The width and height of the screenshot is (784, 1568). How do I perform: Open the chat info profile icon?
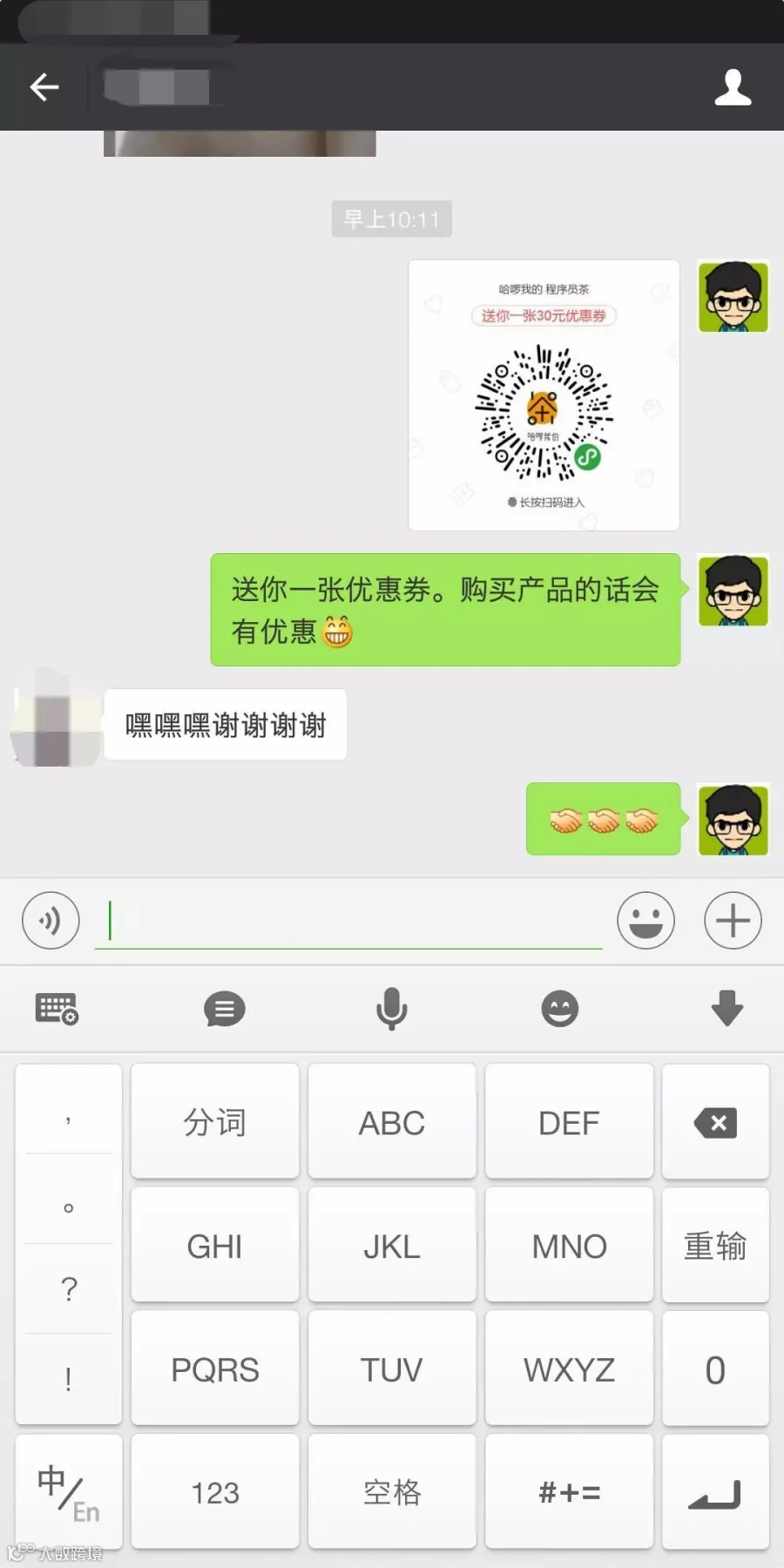click(x=733, y=87)
